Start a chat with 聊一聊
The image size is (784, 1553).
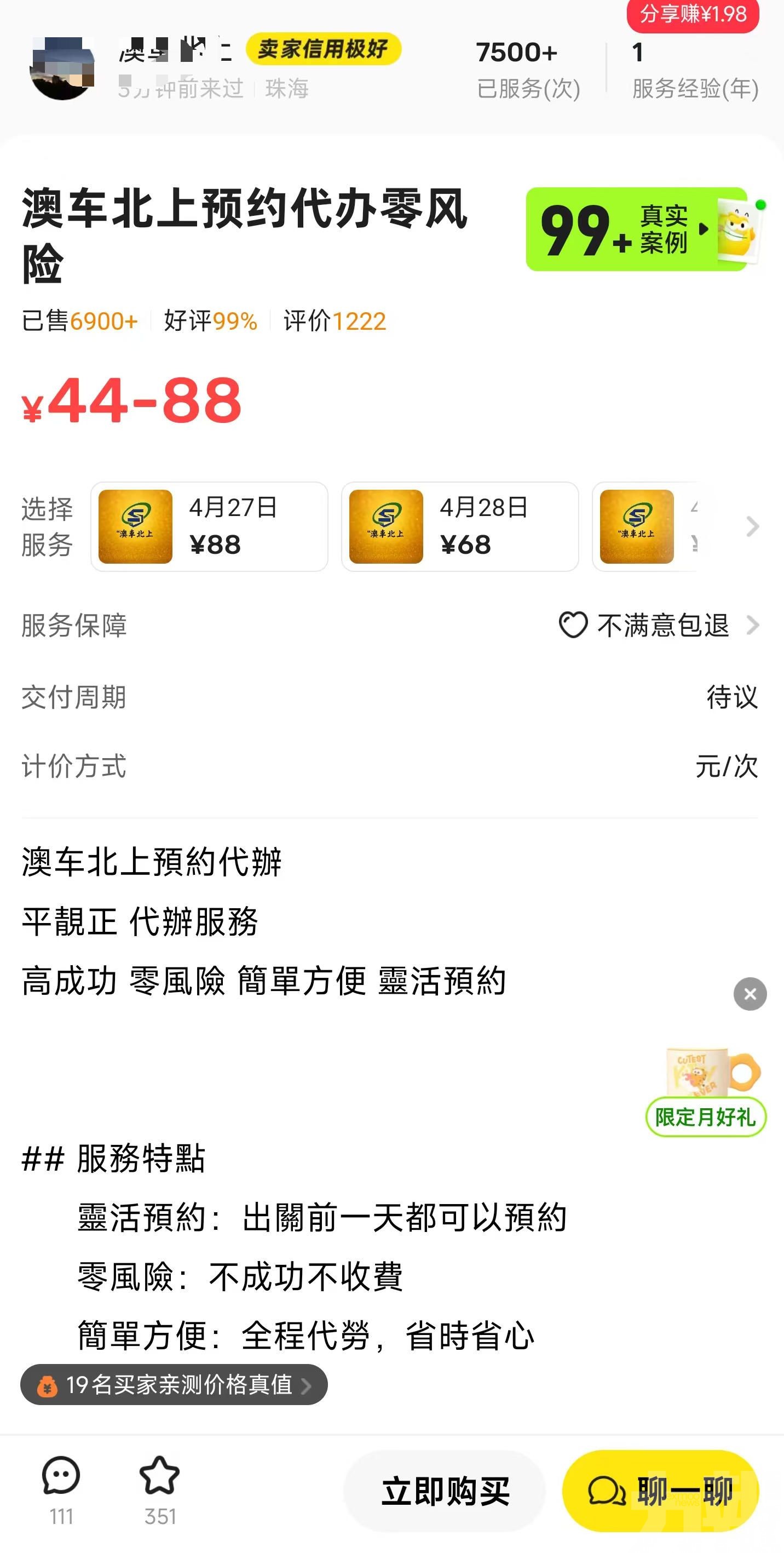point(660,1492)
